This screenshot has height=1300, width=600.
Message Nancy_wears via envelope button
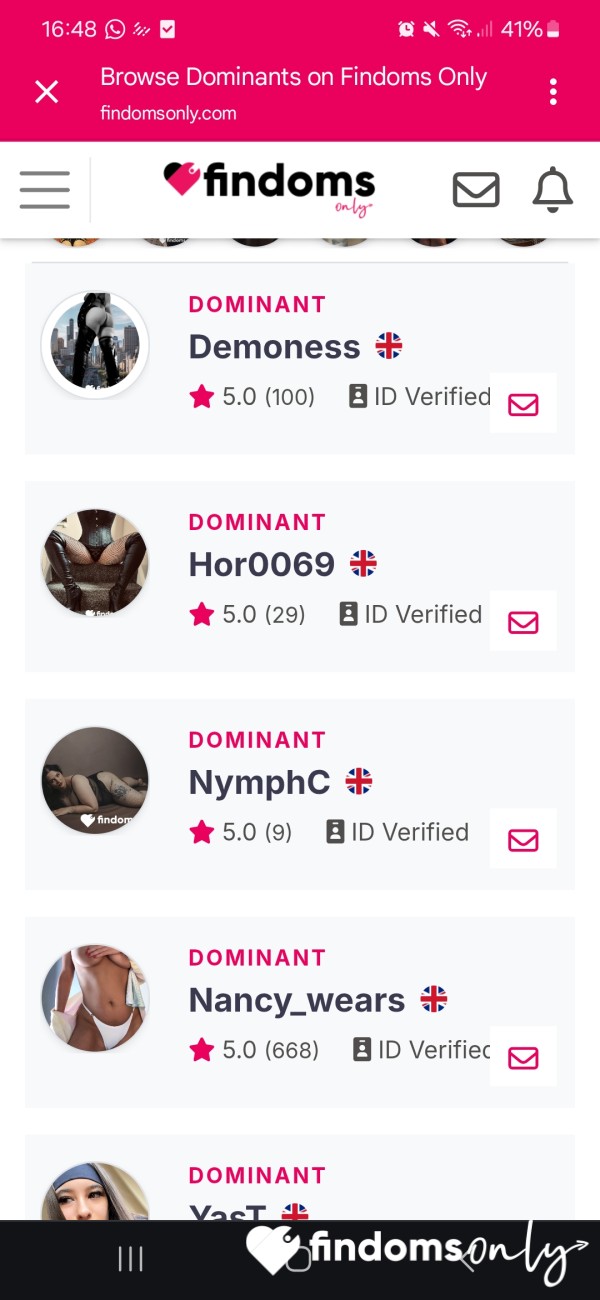523,1058
